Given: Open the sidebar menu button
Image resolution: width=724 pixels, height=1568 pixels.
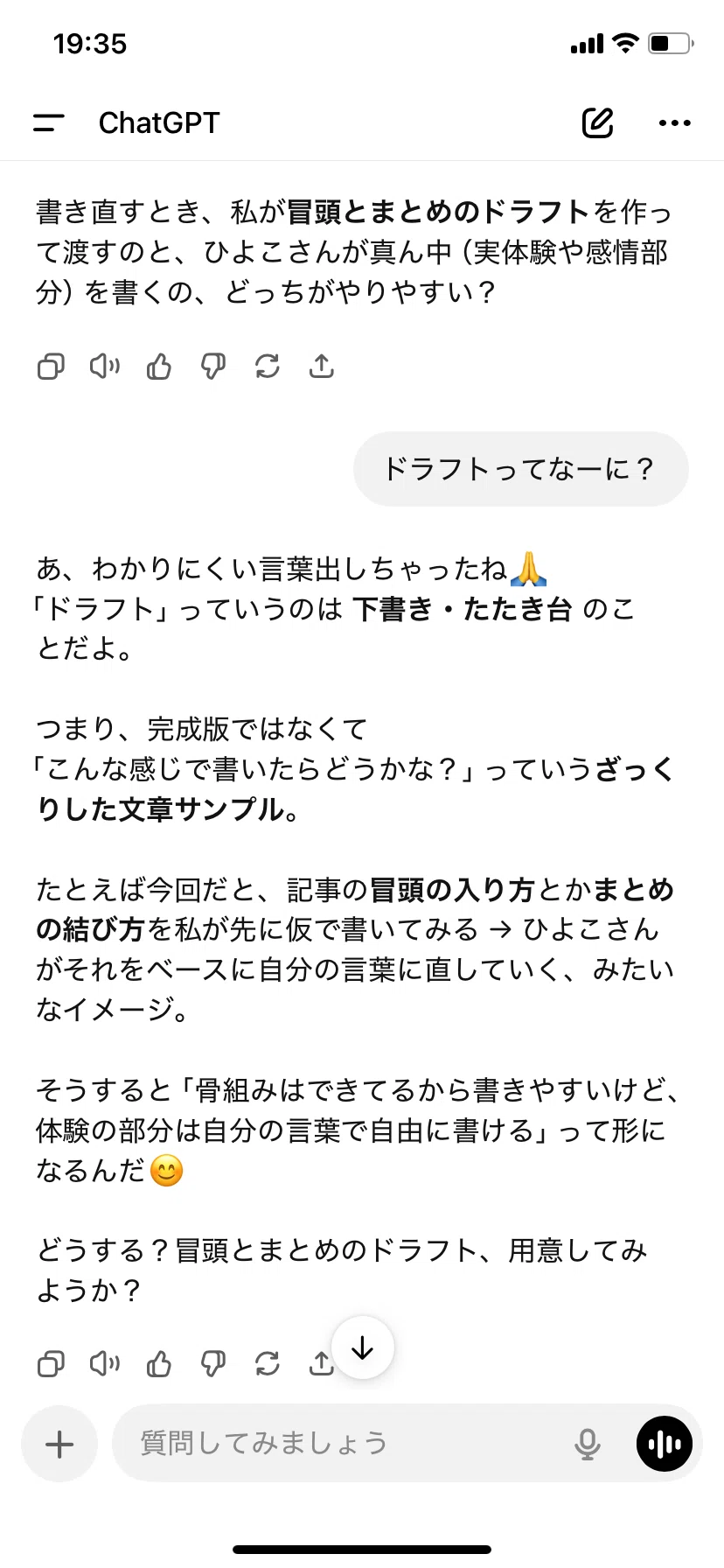Looking at the screenshot, I should 49,123.
